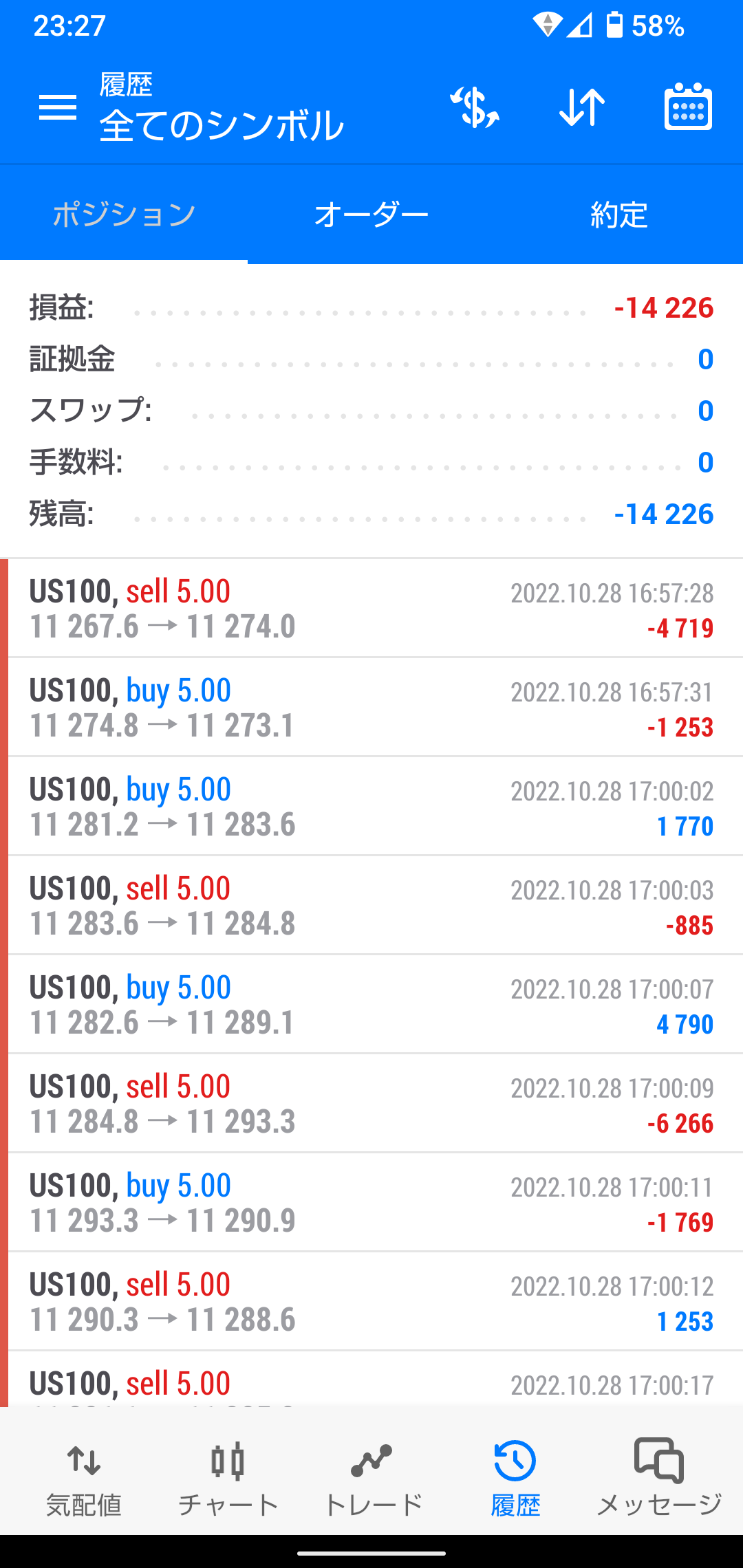Select the US100 sell trade at 17:00:03

[x=371, y=906]
